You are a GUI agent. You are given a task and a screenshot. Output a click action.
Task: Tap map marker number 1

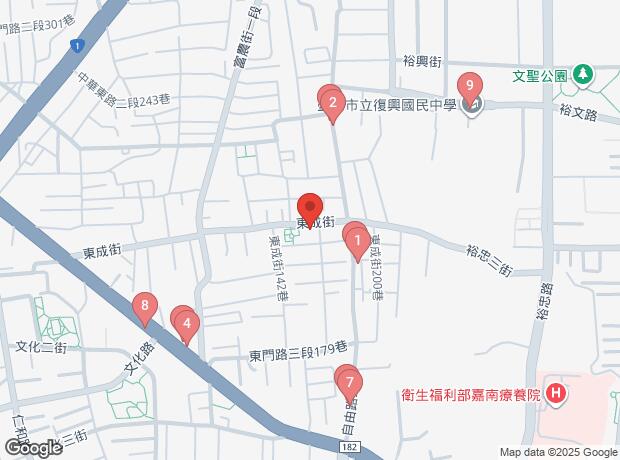click(356, 241)
